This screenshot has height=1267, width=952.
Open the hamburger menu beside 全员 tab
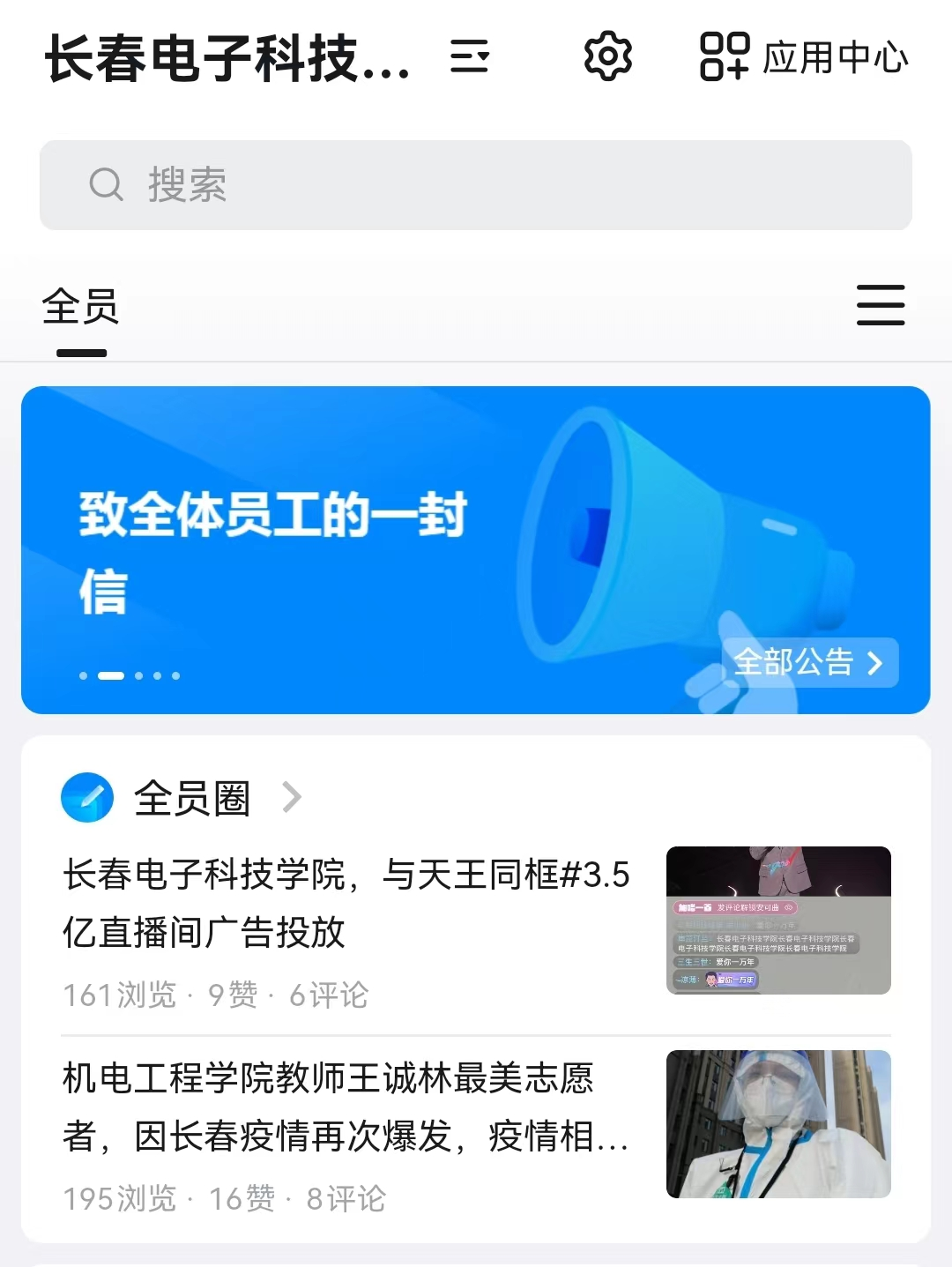881,305
